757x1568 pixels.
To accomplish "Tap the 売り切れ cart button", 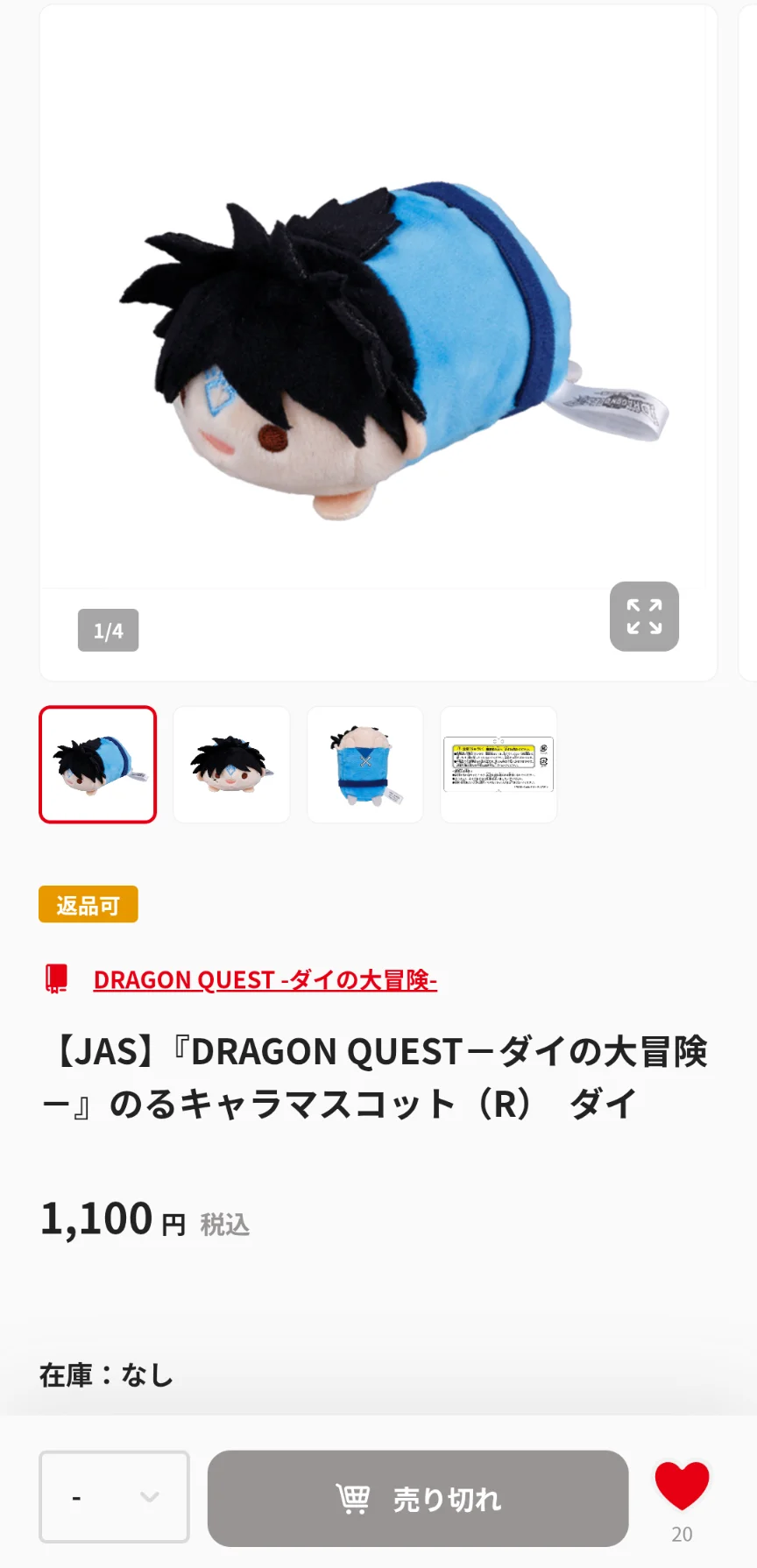I will click(418, 1499).
